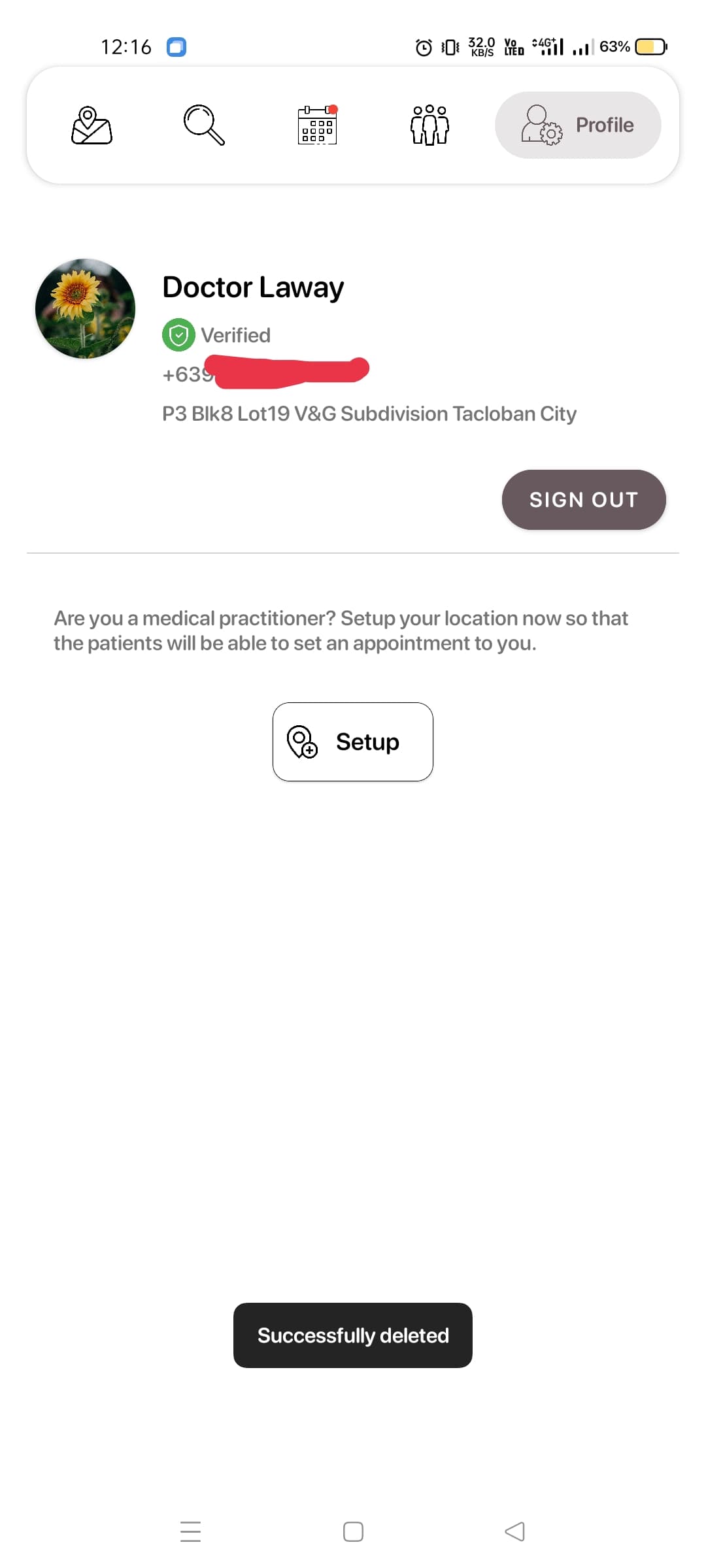Open the map messages icon

[90, 125]
